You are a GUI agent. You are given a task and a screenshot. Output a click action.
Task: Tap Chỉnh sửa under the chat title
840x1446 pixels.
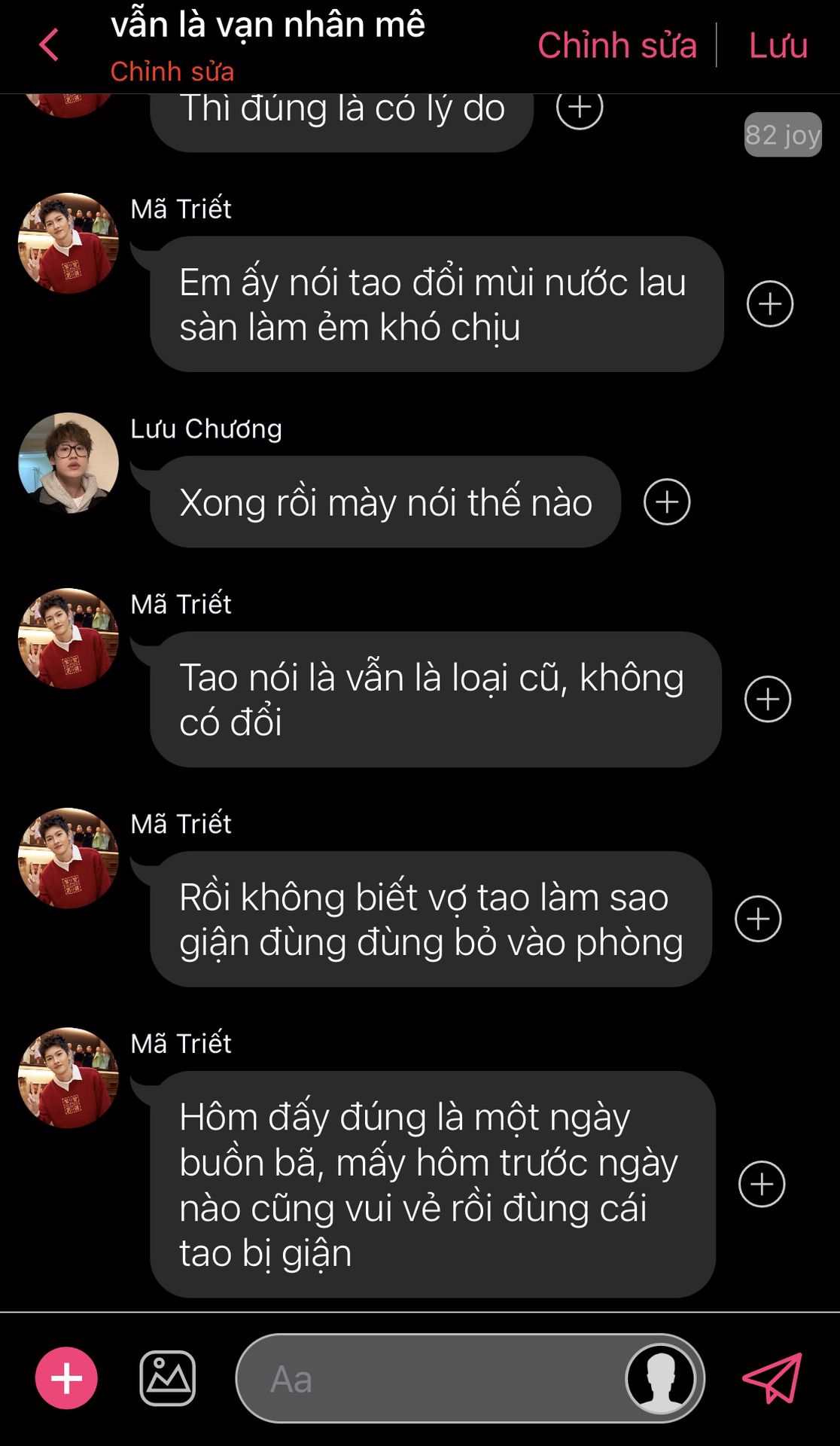pyautogui.click(x=172, y=72)
